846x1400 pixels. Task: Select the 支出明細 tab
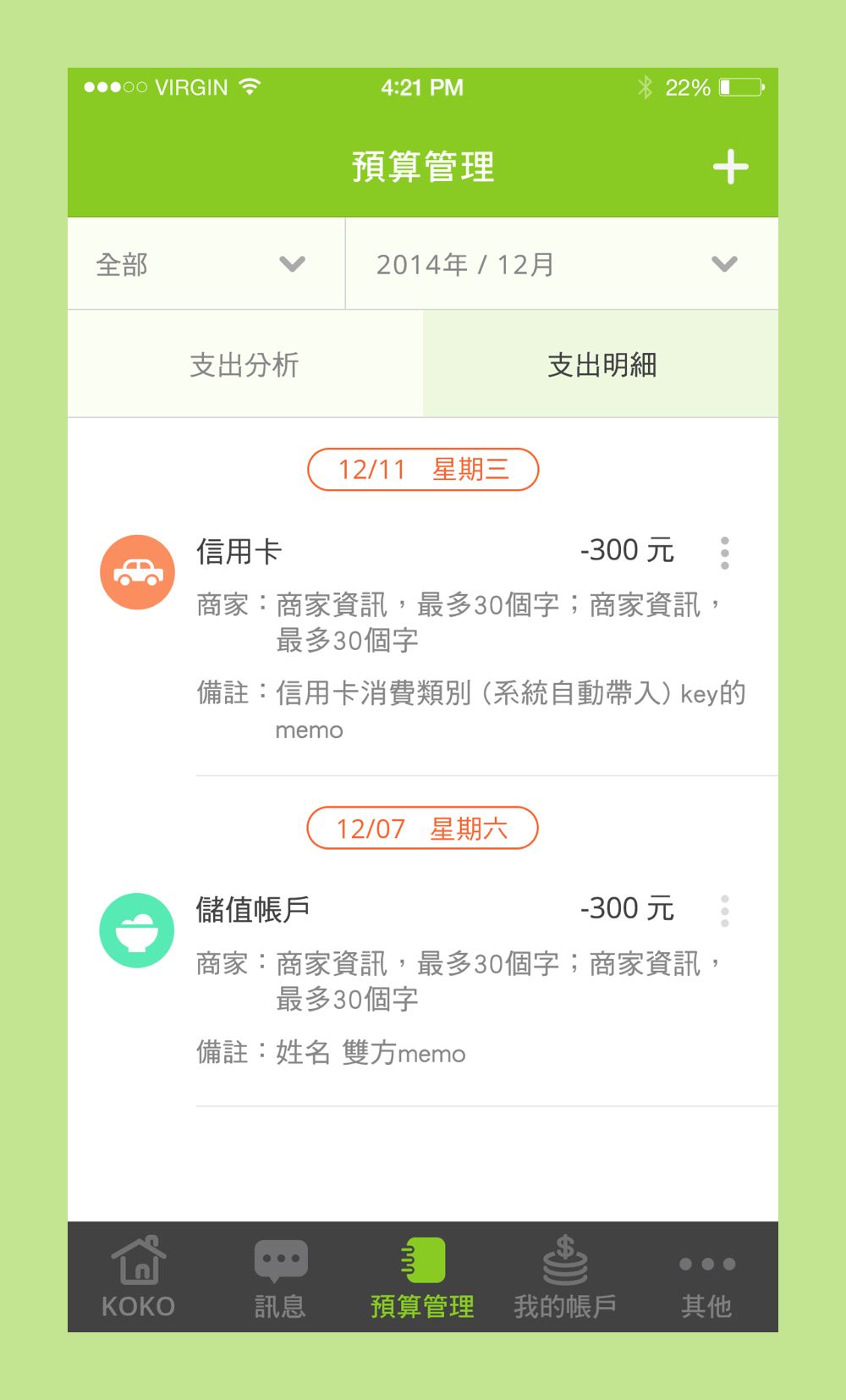click(601, 364)
